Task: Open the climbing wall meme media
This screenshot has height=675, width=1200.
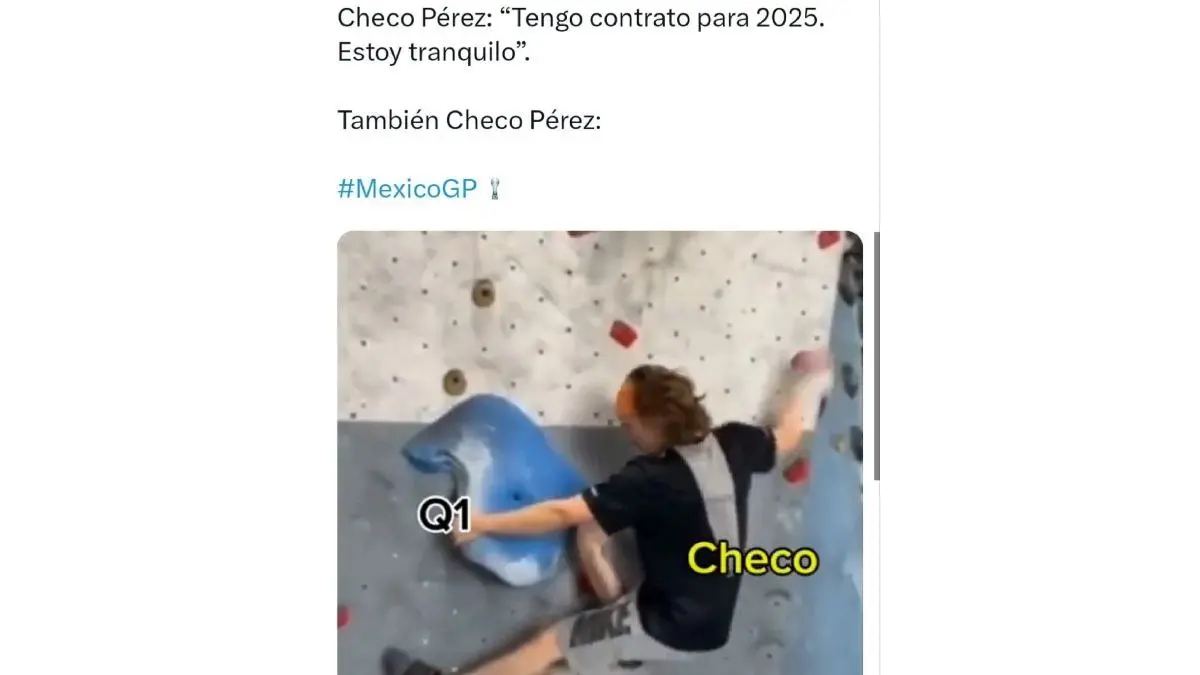Action: [600, 452]
